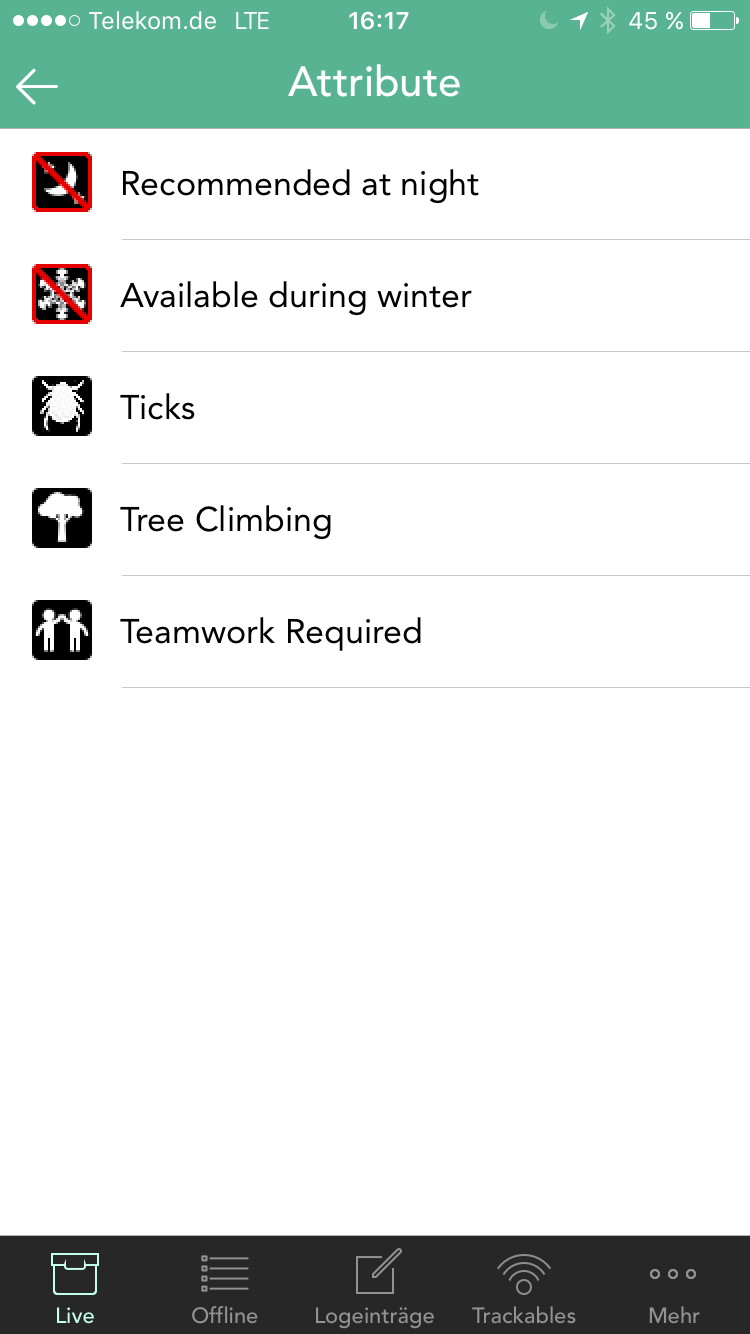
Task: Open the Trackables tab
Action: click(x=524, y=1286)
